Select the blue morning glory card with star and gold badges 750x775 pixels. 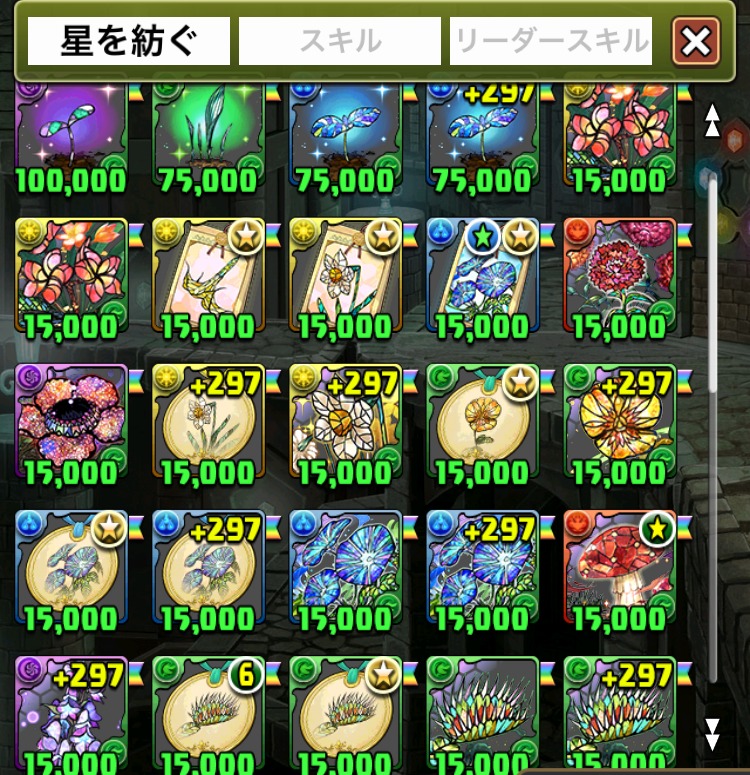tap(483, 278)
